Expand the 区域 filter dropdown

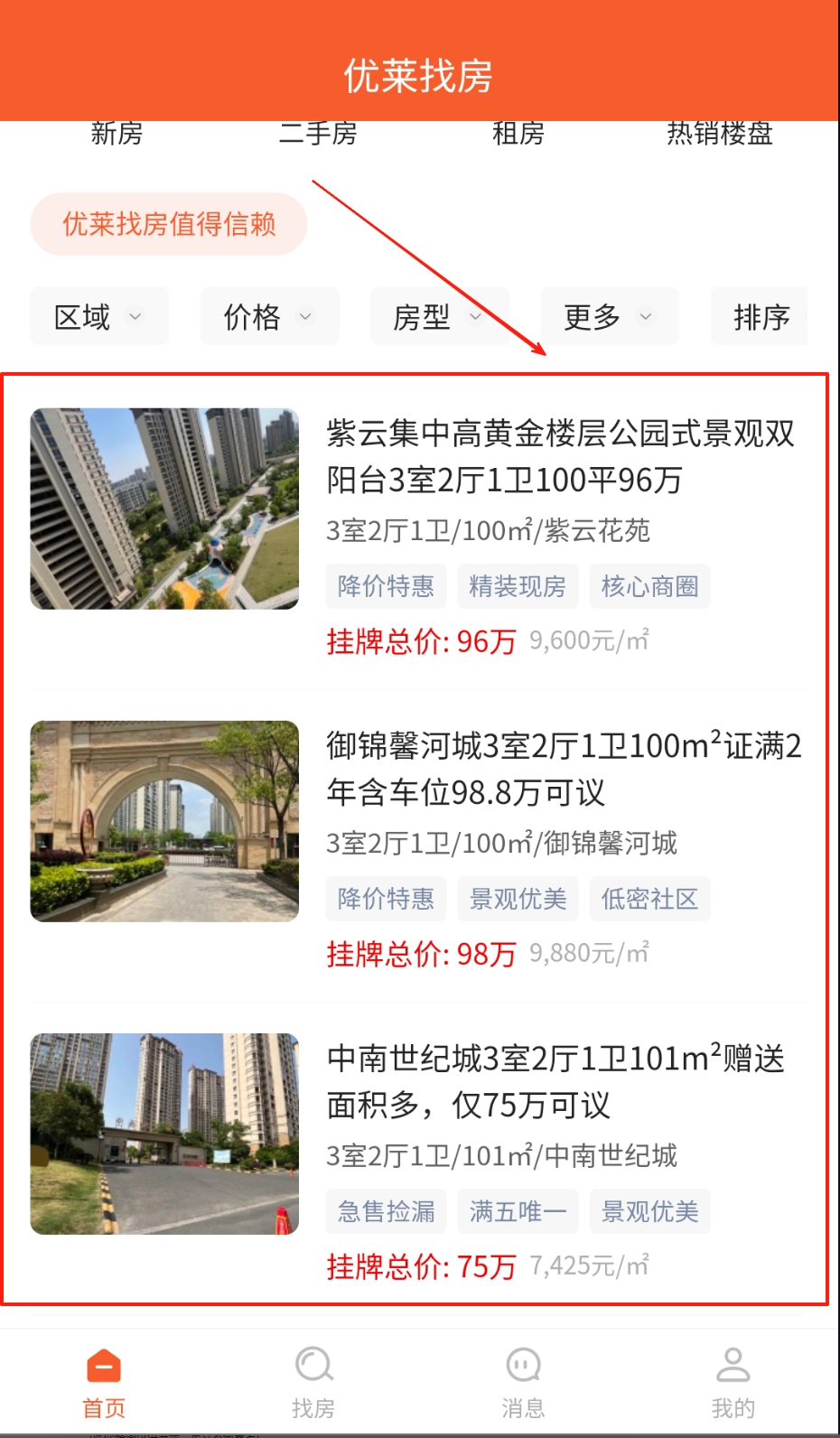coord(98,317)
